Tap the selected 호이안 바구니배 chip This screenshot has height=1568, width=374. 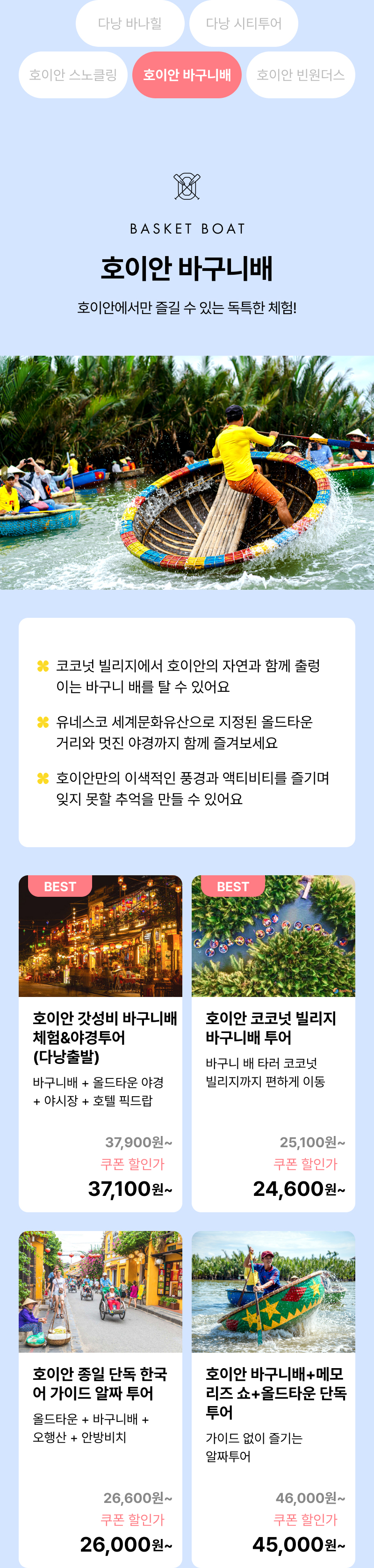[x=187, y=75]
